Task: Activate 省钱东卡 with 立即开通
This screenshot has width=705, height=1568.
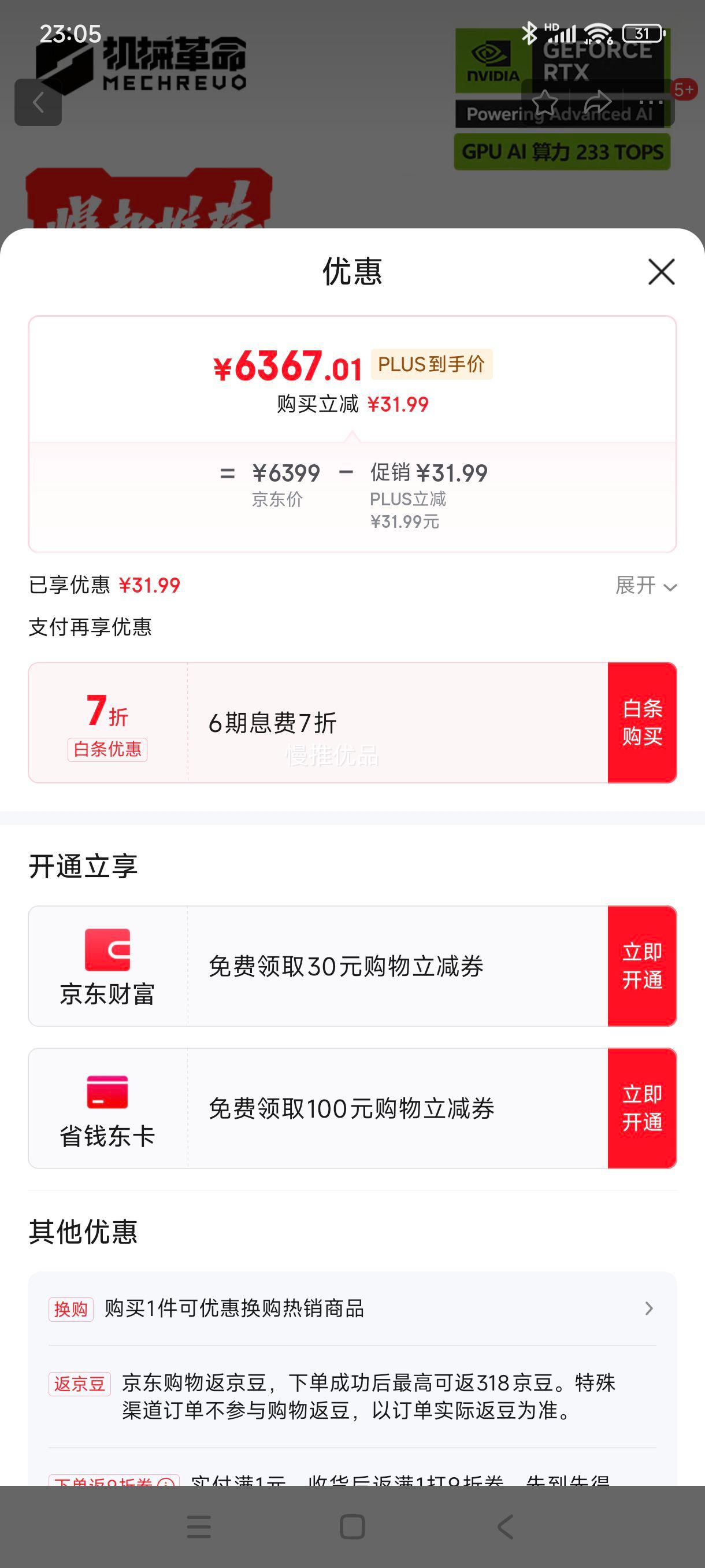Action: (642, 1108)
